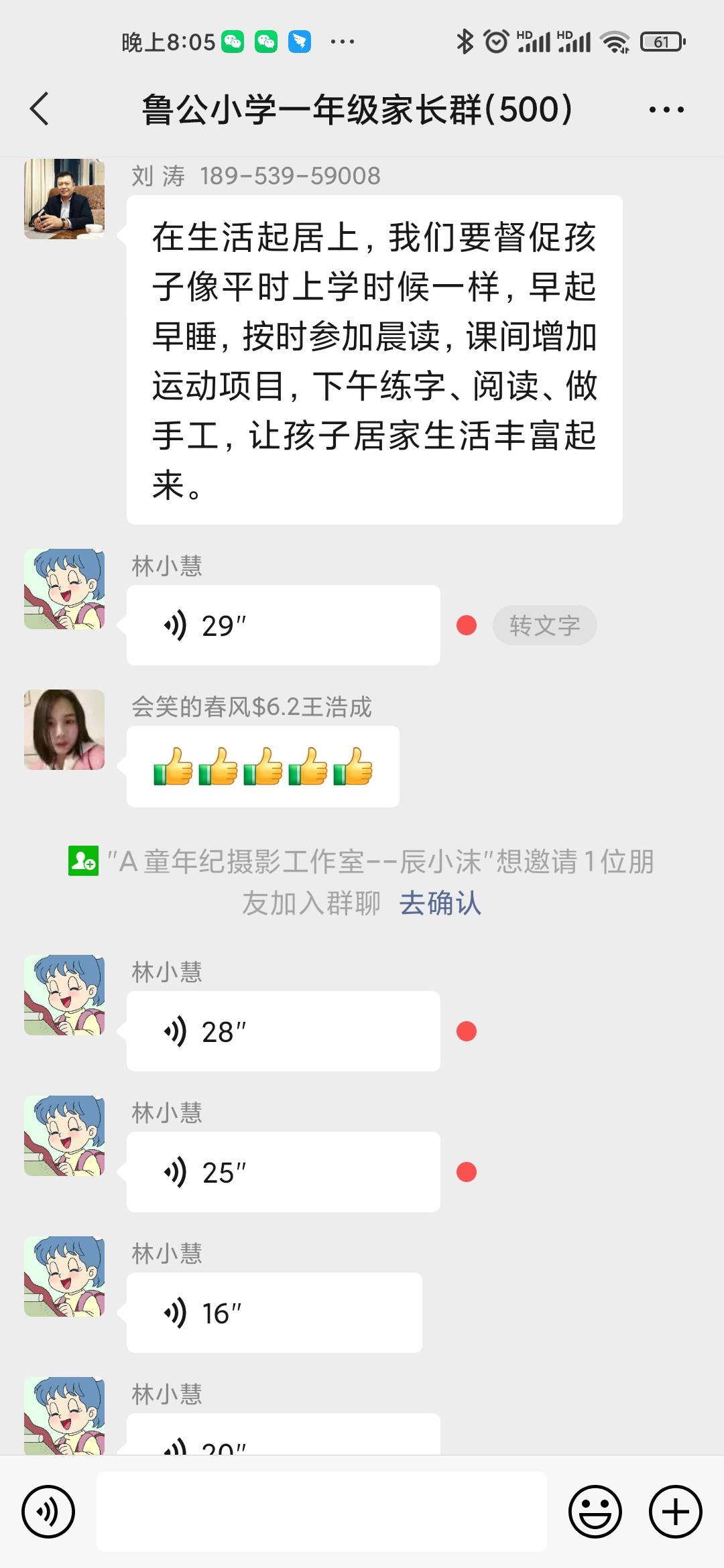The width and height of the screenshot is (724, 1568).
Task: Tap 刘涛's phone number in the chat
Action: point(290,176)
